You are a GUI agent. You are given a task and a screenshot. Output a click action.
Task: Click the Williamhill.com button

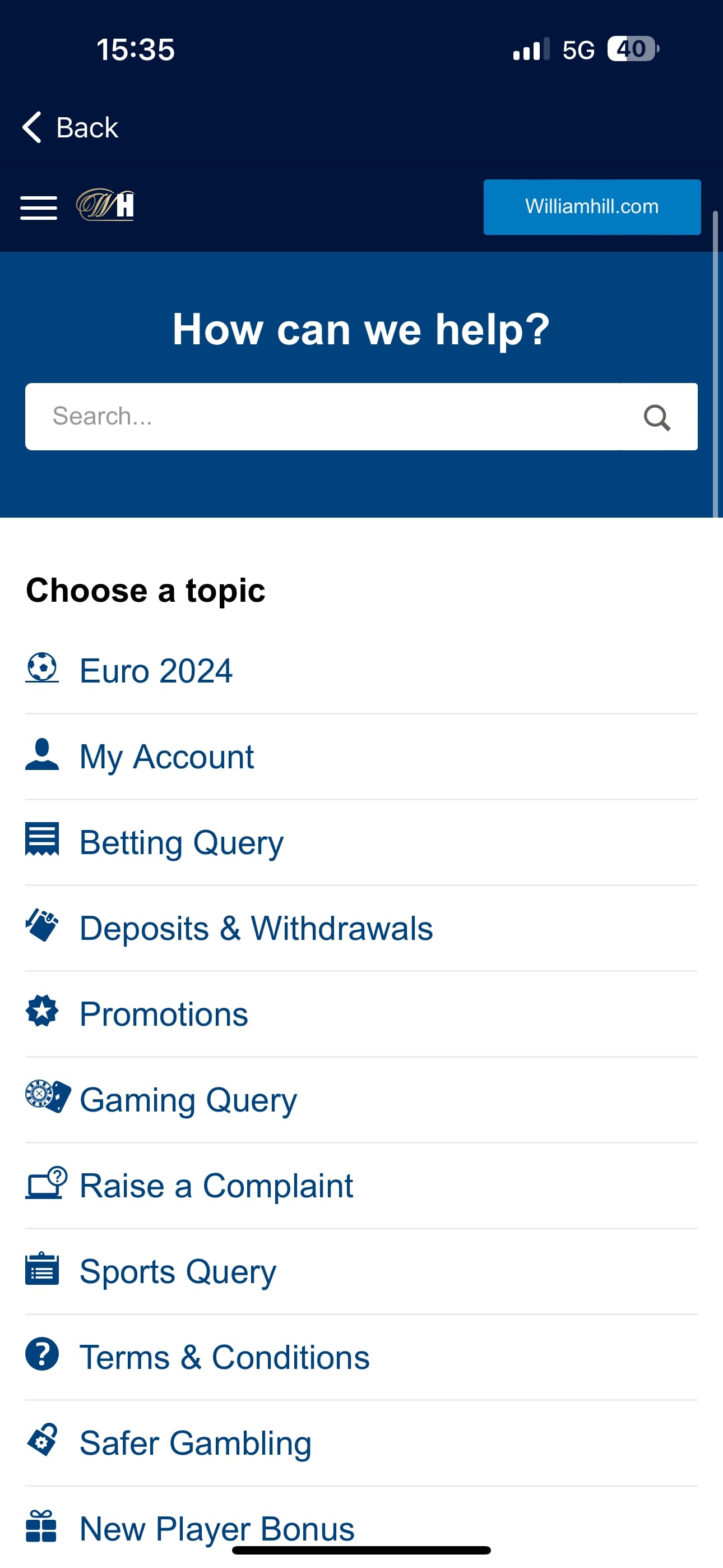pyautogui.click(x=591, y=207)
